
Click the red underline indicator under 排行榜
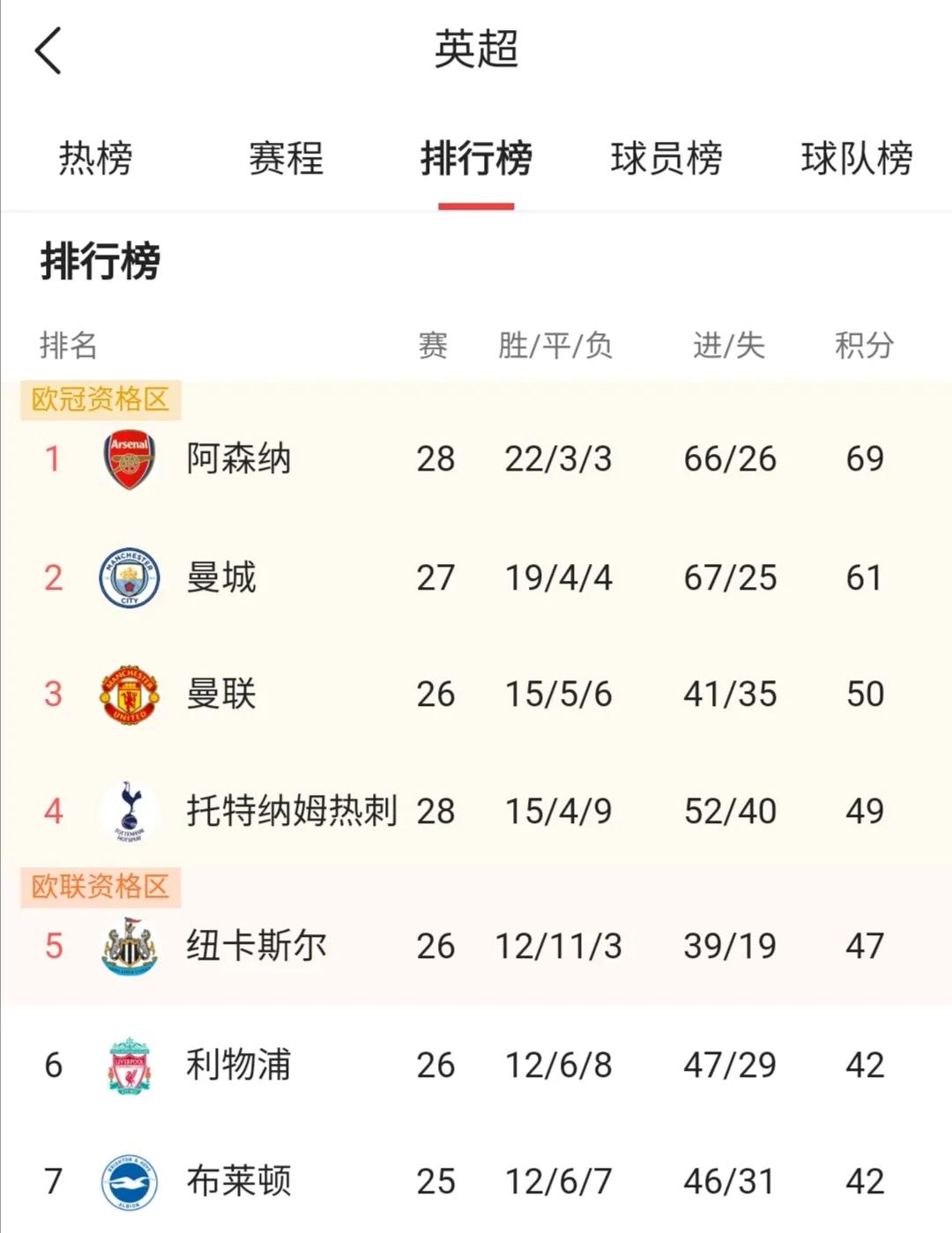pyautogui.click(x=476, y=202)
